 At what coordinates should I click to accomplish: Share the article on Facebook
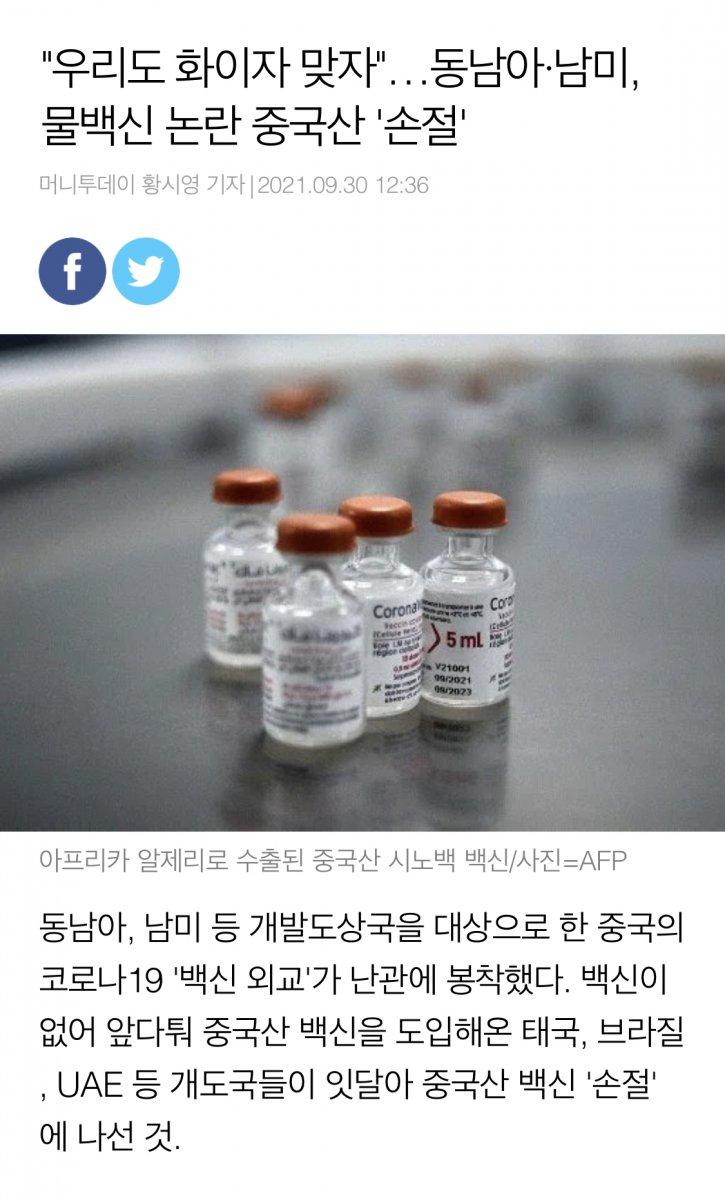72,271
